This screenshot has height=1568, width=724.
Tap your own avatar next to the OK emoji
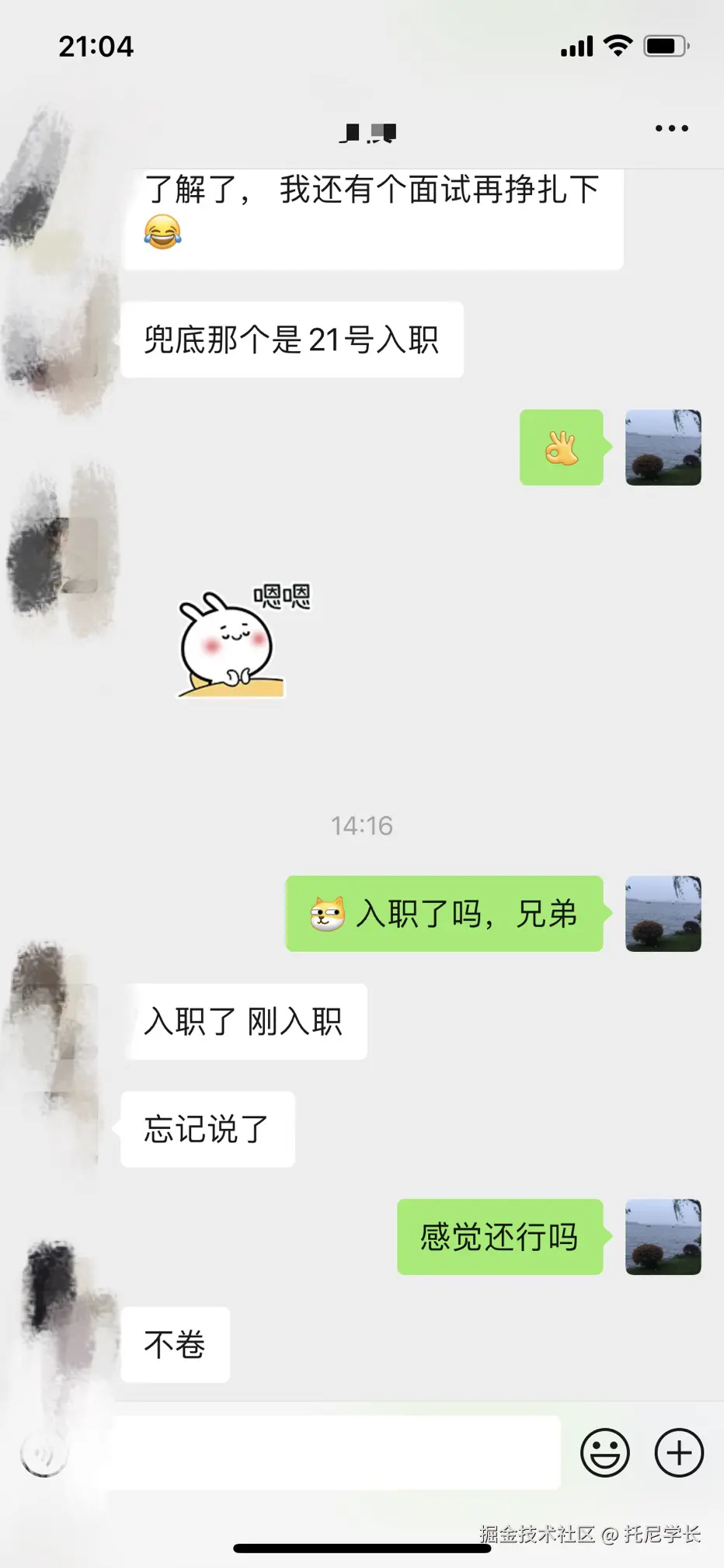point(662,449)
